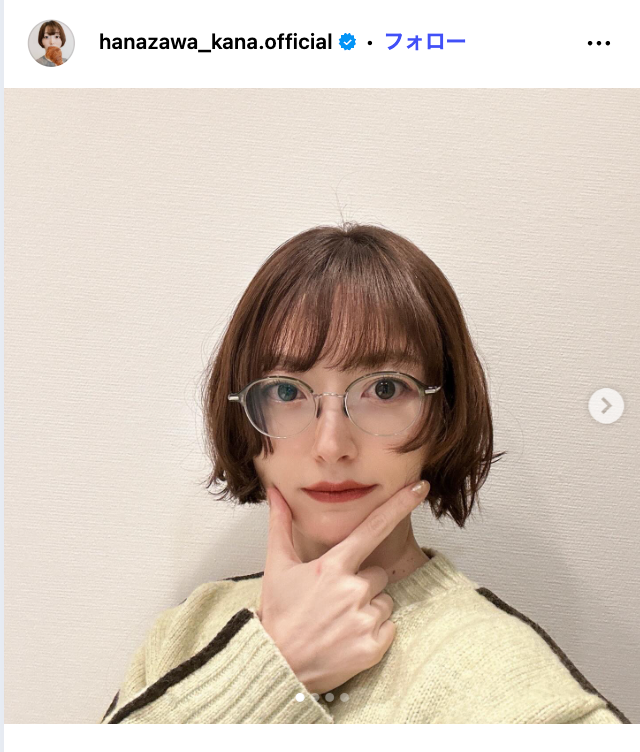Open the hanazawa_kana.official profile link

pos(215,42)
